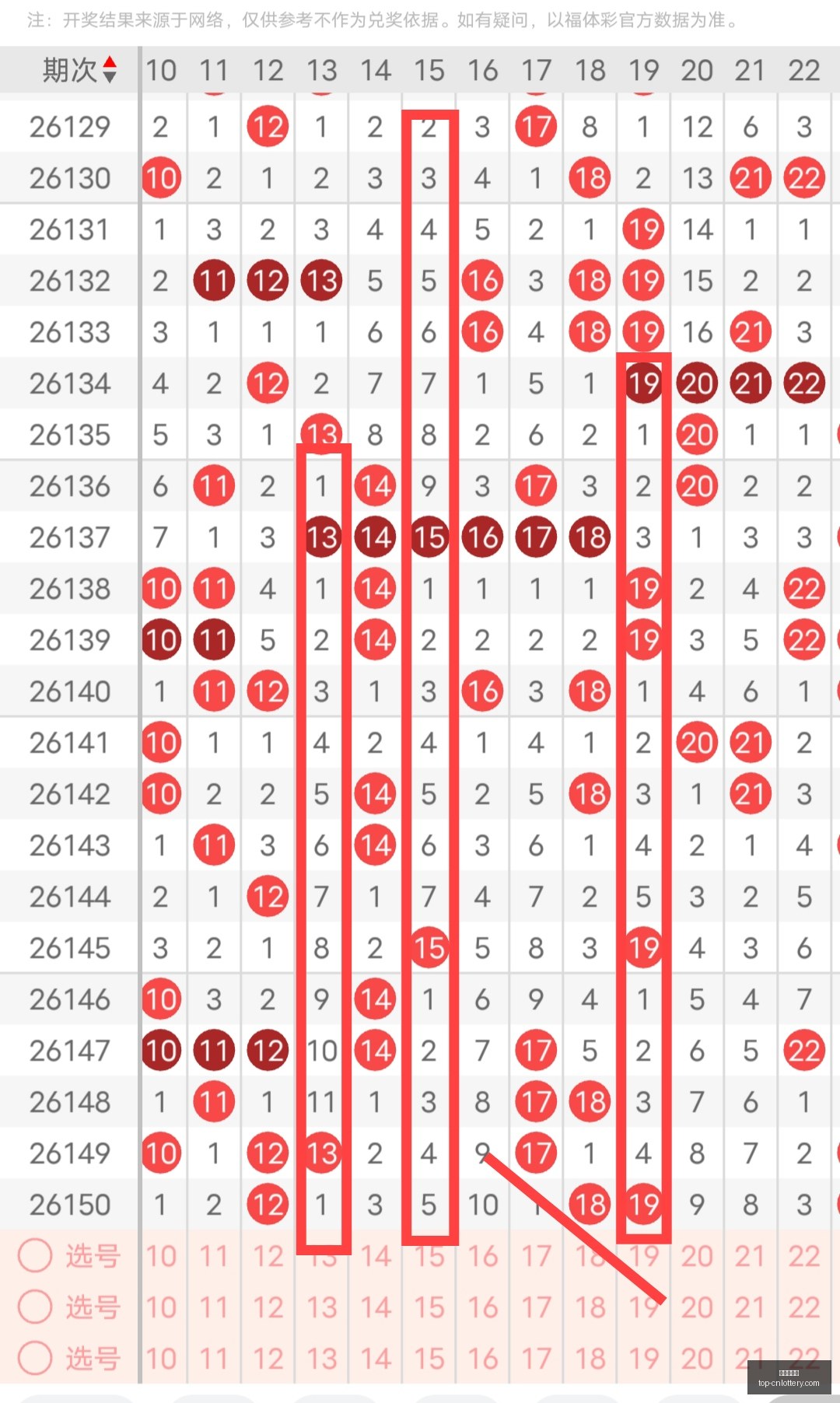Pick number 16 in the third 选号 row

482,1359
